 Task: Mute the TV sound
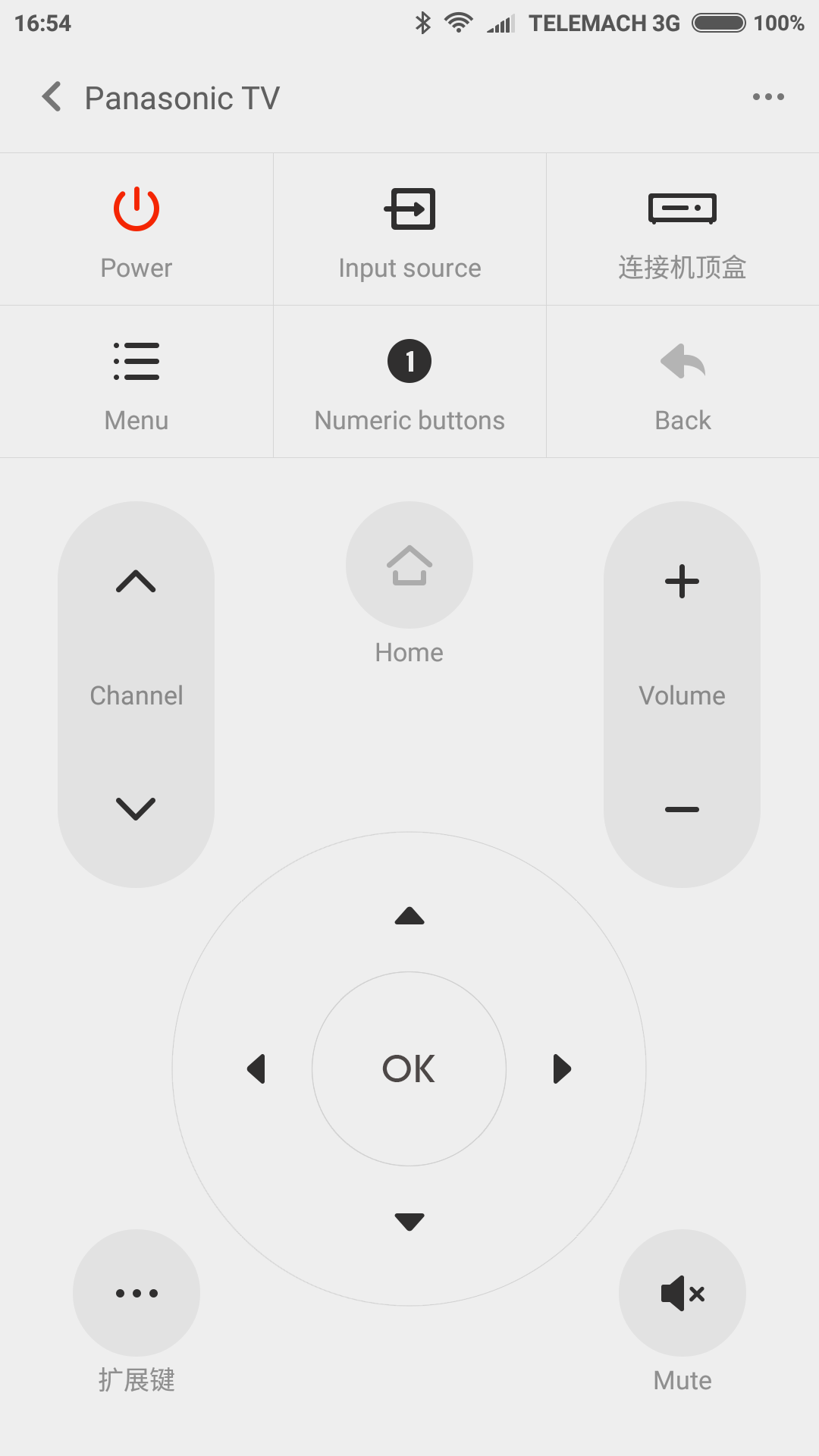(682, 1293)
